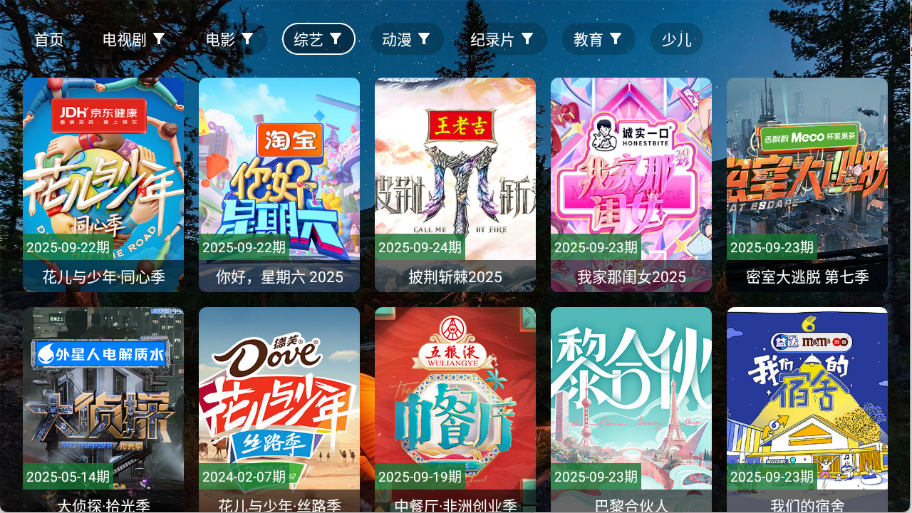The image size is (912, 513).
Task: Go to the 动漫 tab
Action: [x=406, y=39]
